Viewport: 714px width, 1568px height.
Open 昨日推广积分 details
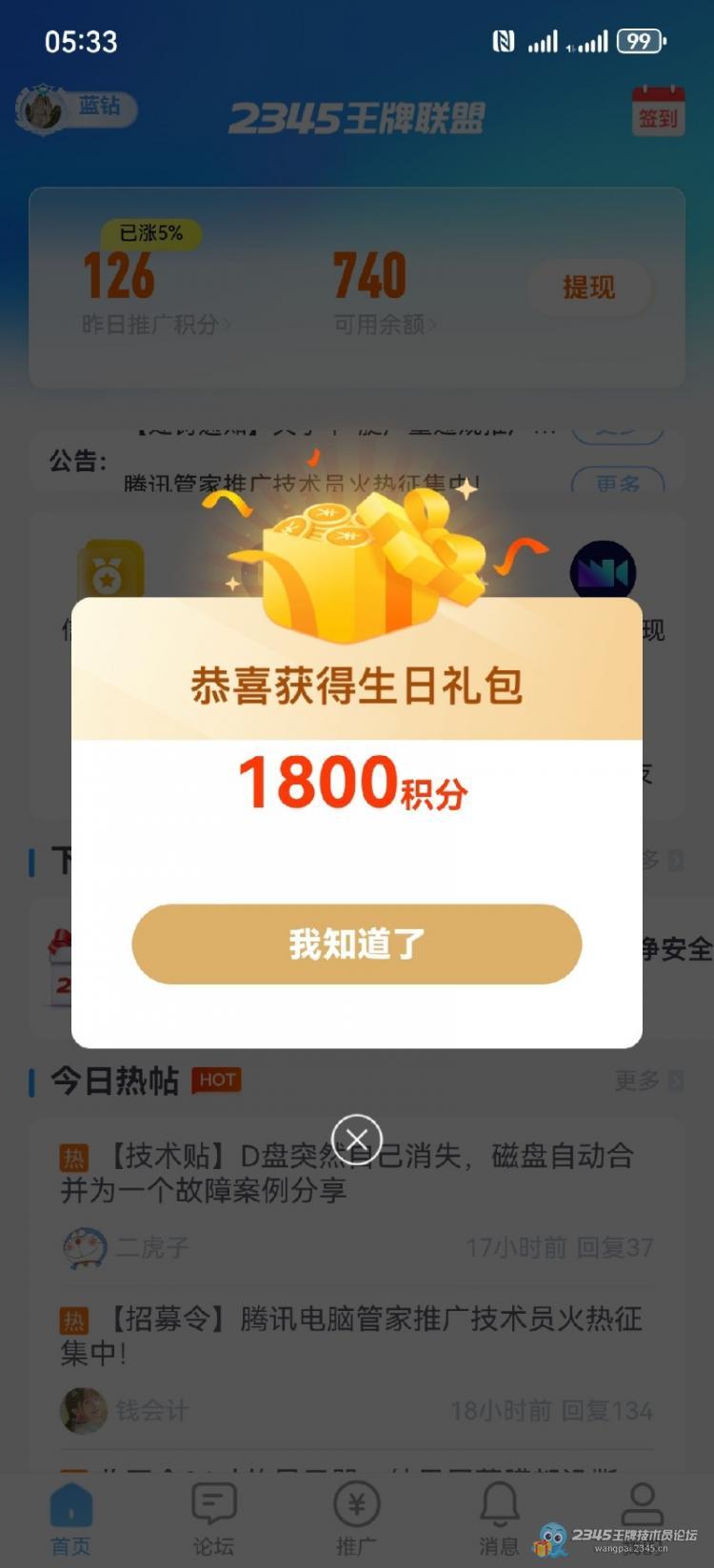pos(154,325)
